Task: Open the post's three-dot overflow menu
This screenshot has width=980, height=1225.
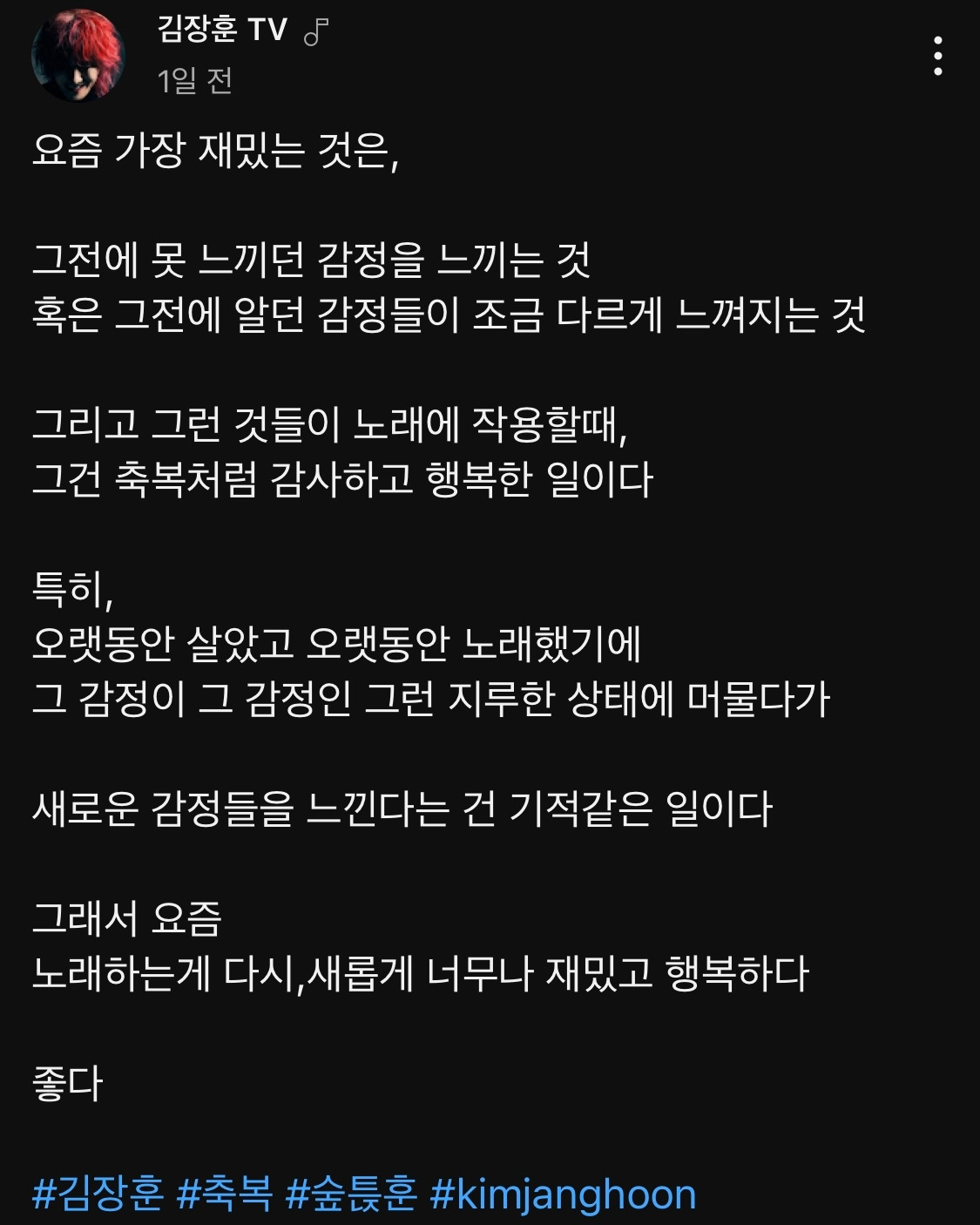Action: [937, 56]
